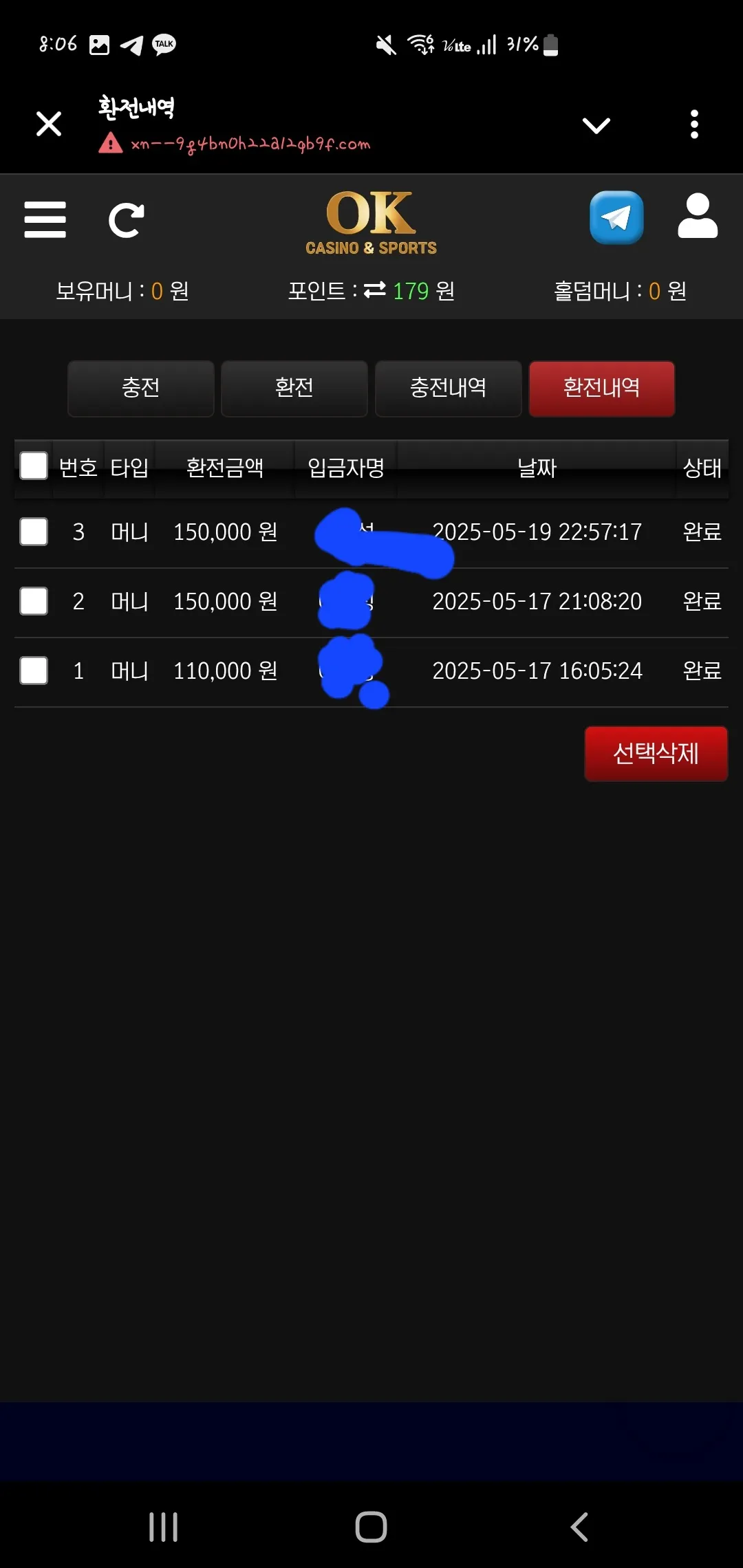Tick the checkbox for record number 2
This screenshot has width=743, height=1568.
coord(34,601)
